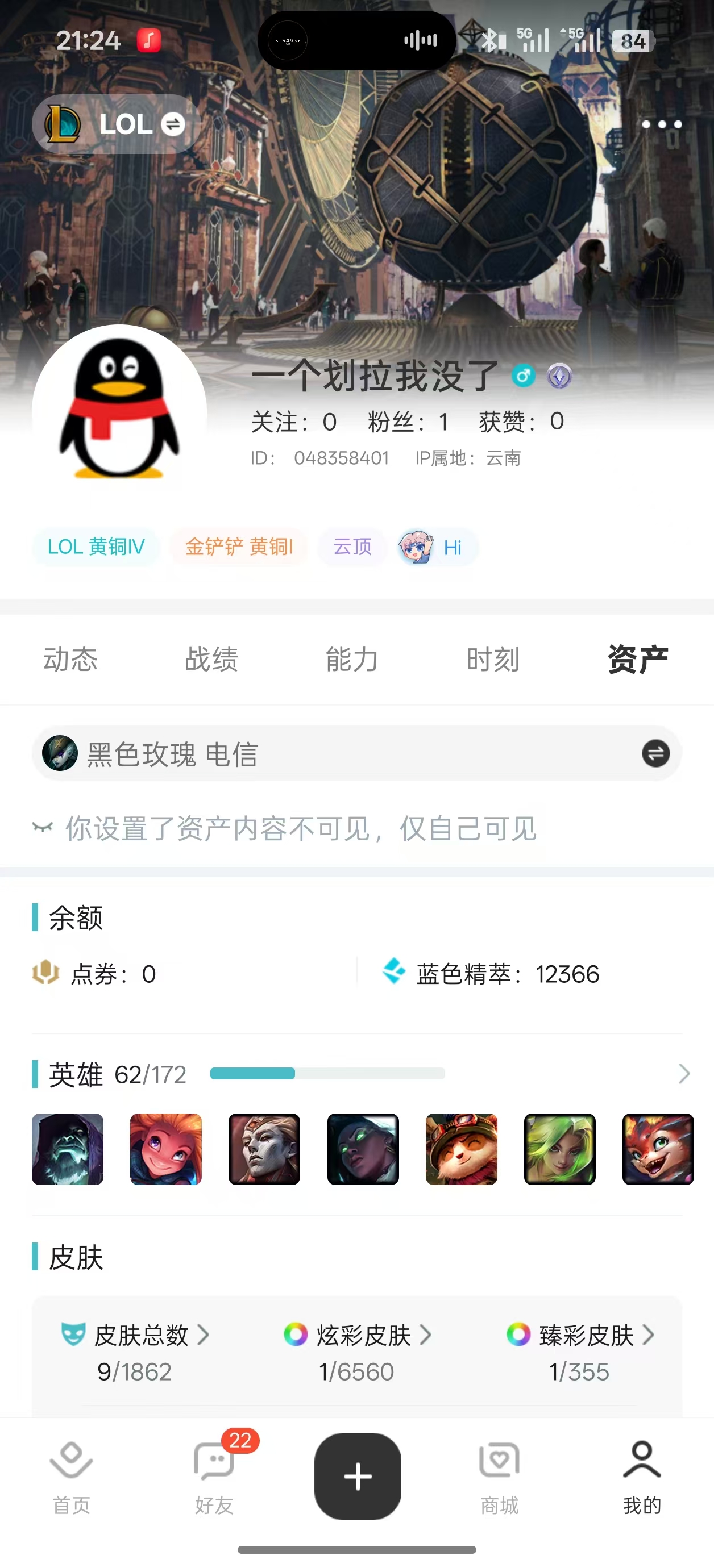Switch to the 动态 tab
The image size is (714, 1568).
tap(70, 659)
